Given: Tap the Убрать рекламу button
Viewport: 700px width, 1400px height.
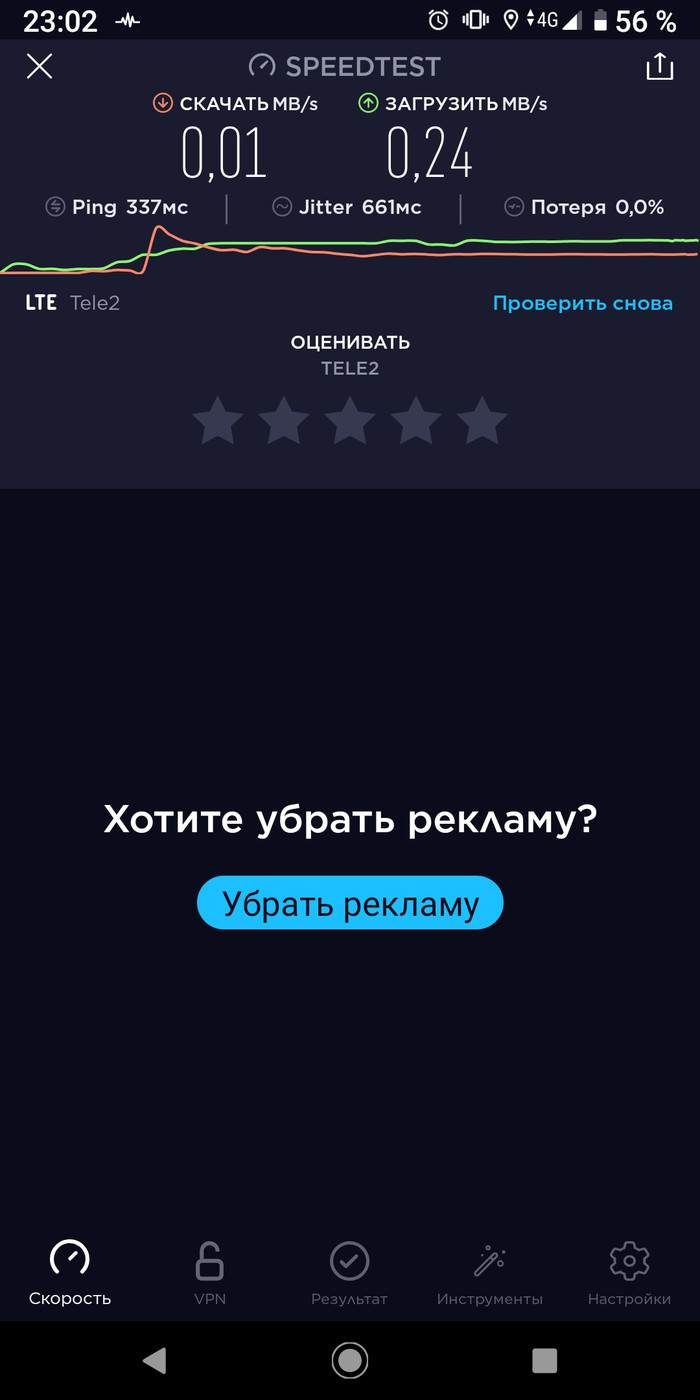Looking at the screenshot, I should pos(350,903).
